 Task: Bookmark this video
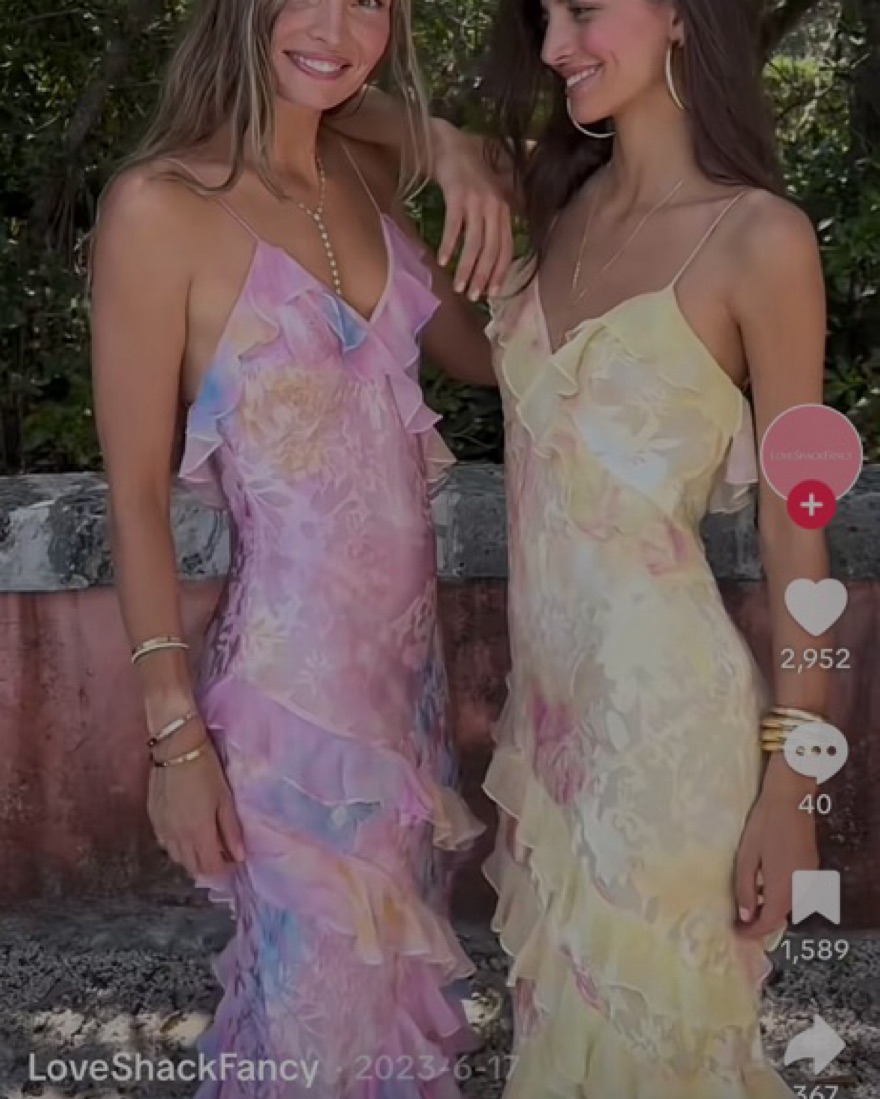(x=815, y=897)
